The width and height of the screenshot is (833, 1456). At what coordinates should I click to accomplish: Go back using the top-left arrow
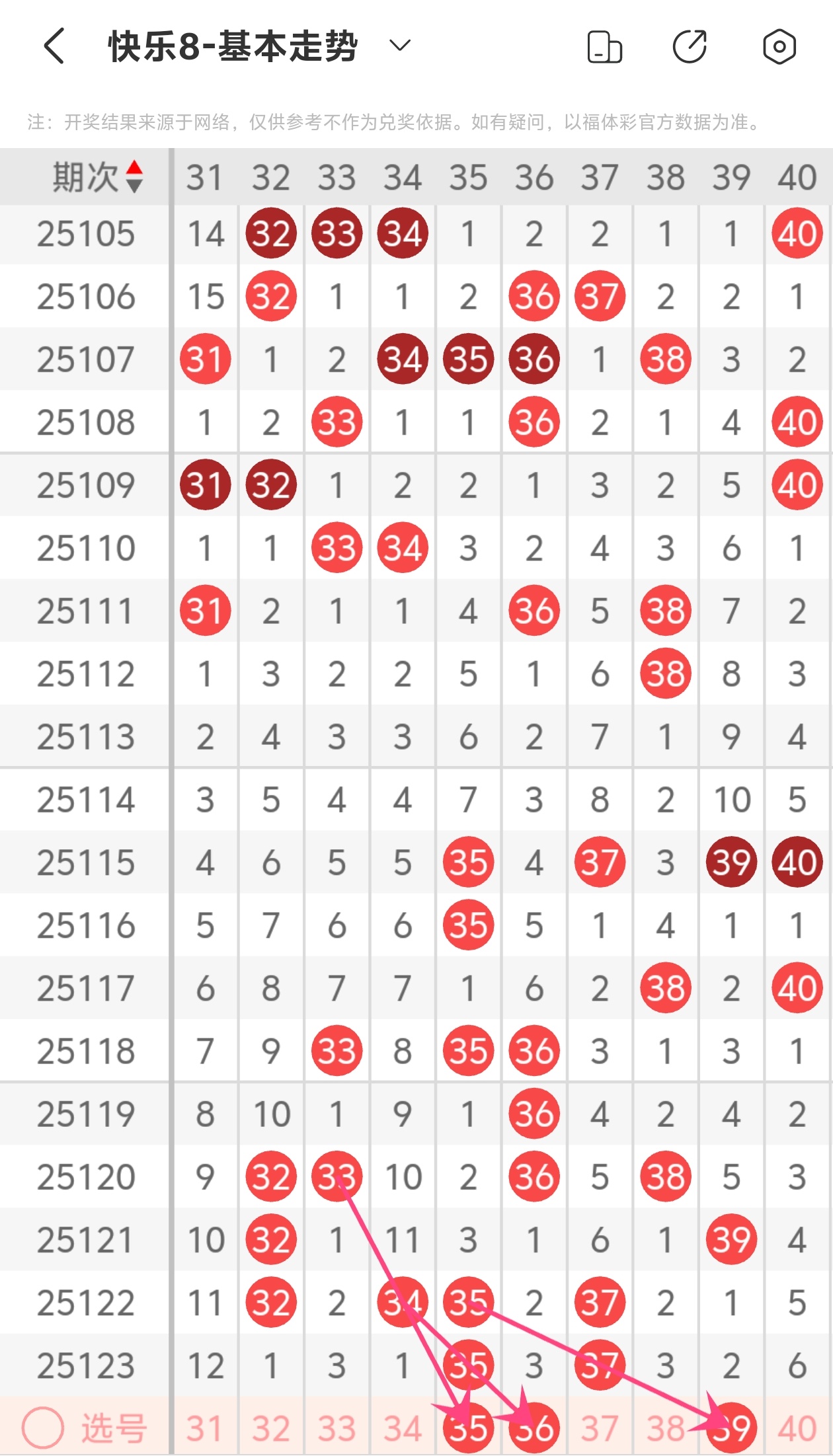pos(54,46)
